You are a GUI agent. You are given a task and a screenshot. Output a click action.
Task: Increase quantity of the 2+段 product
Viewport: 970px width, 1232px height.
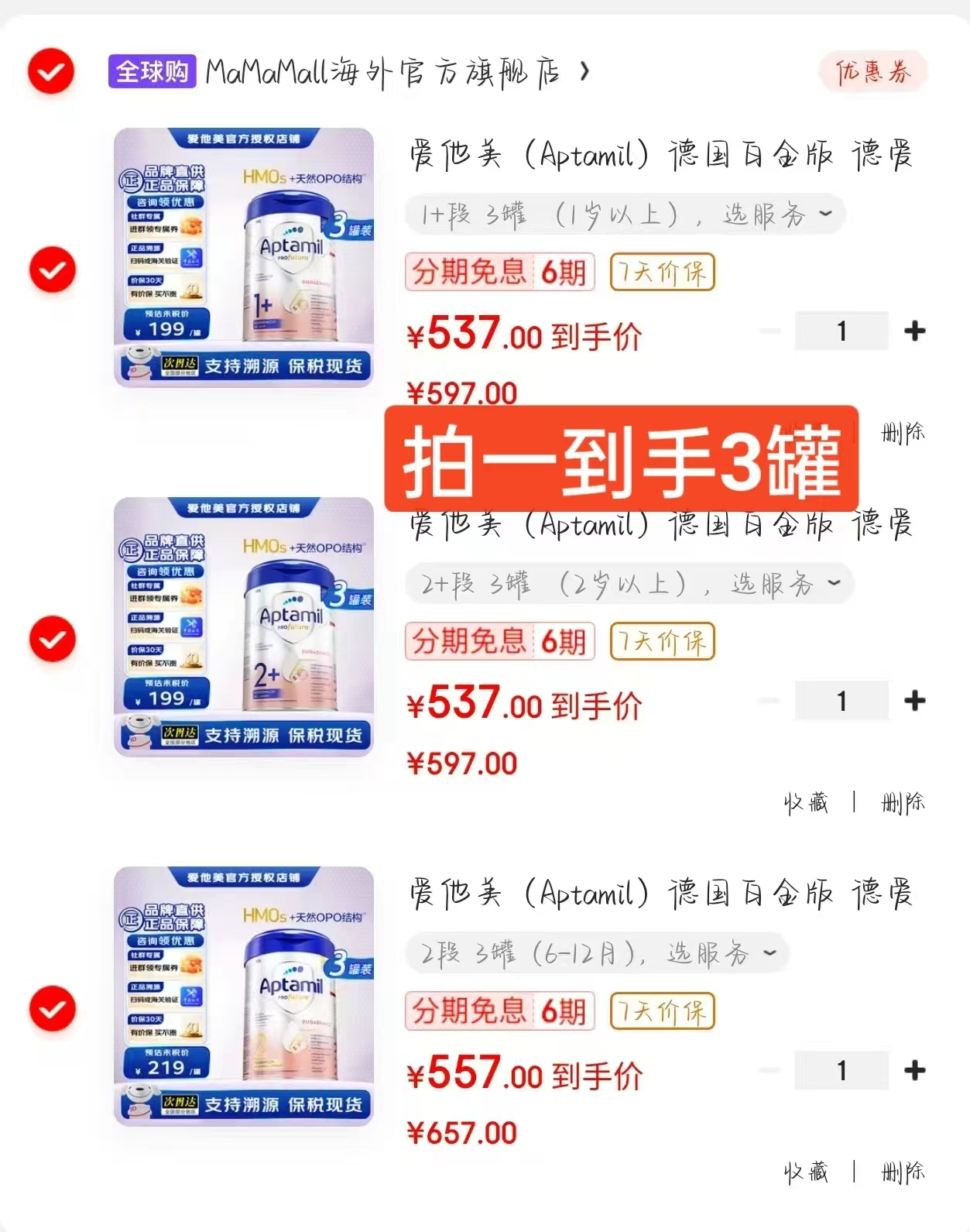tap(914, 700)
